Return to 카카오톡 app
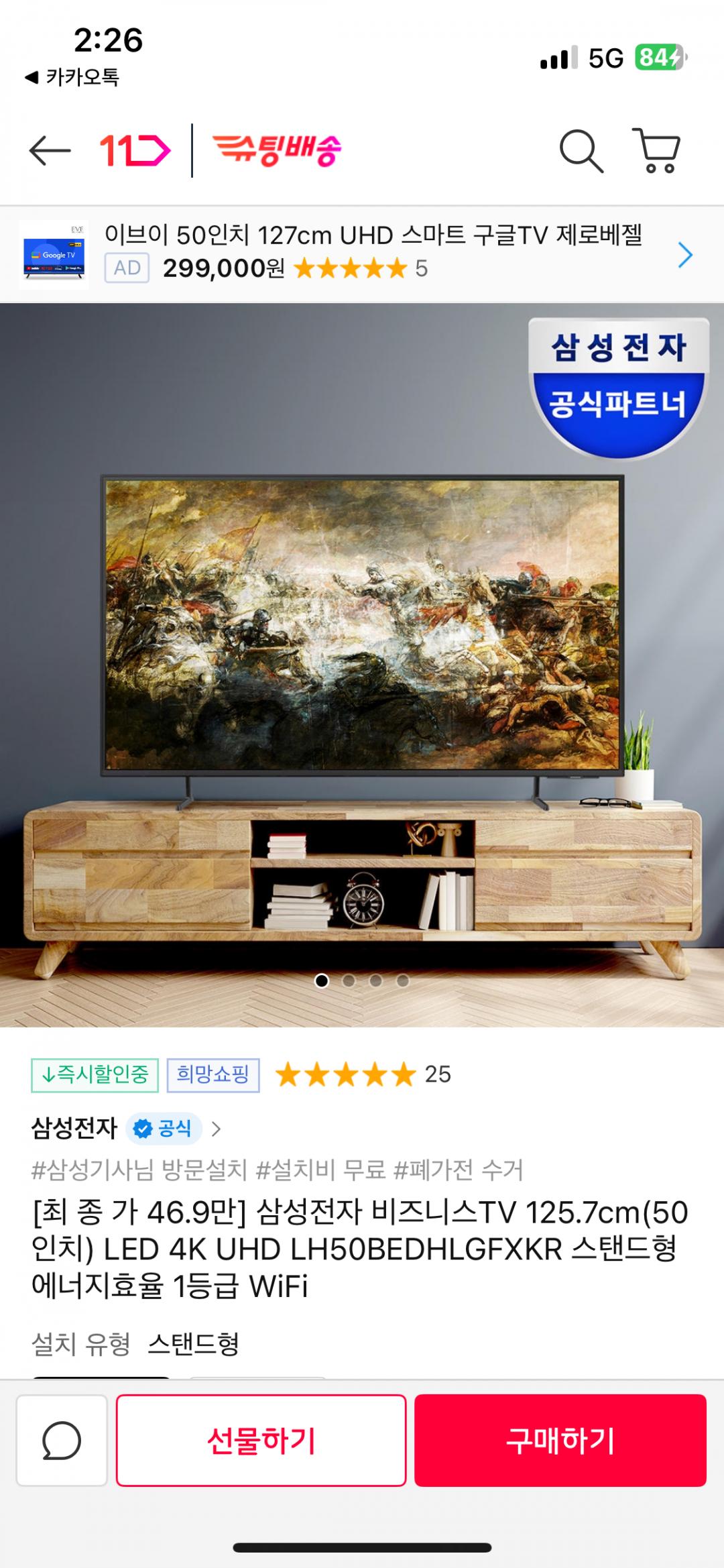Screen dimensions: 724x1568 [72, 77]
